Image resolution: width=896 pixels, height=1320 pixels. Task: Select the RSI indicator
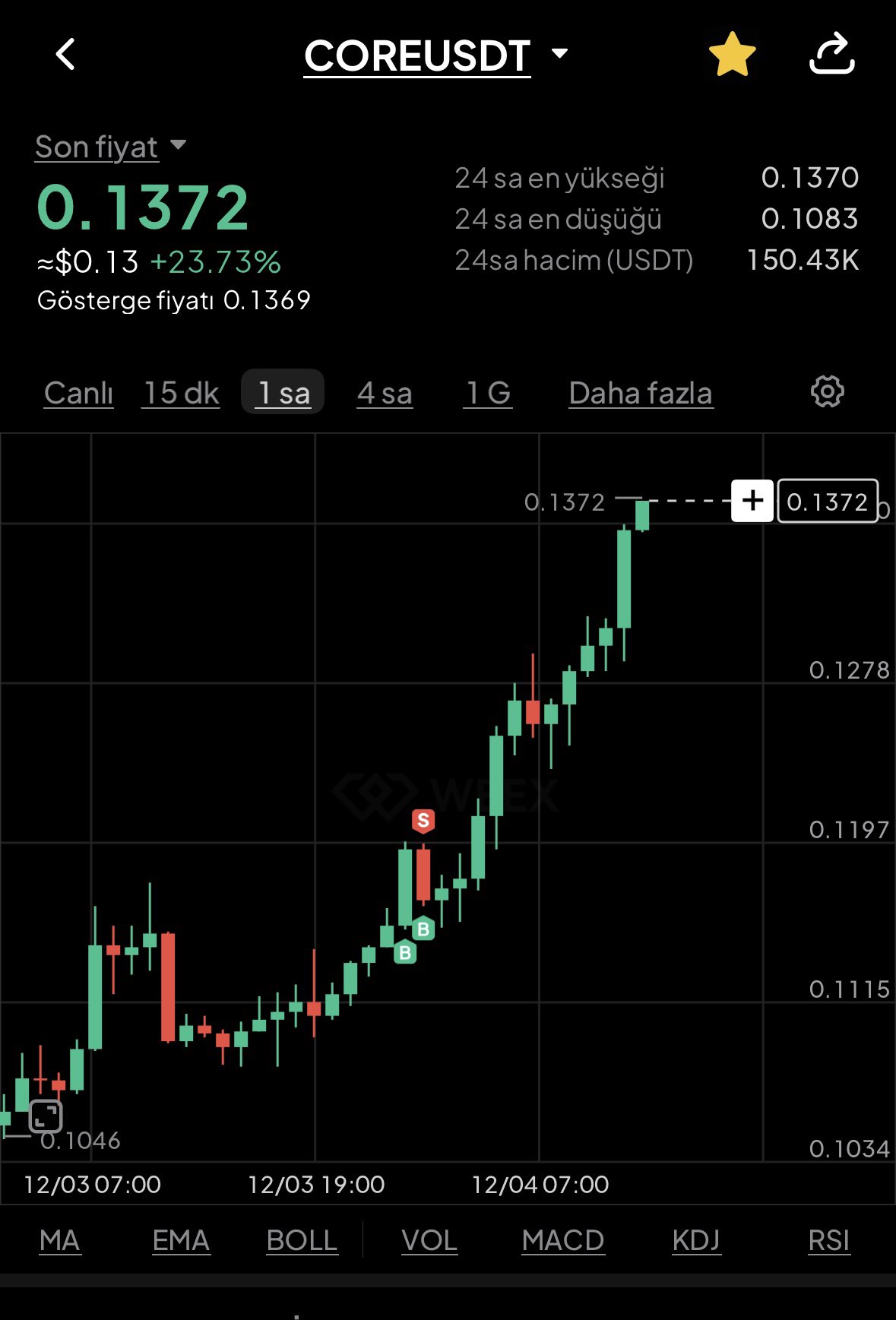coord(828,1240)
